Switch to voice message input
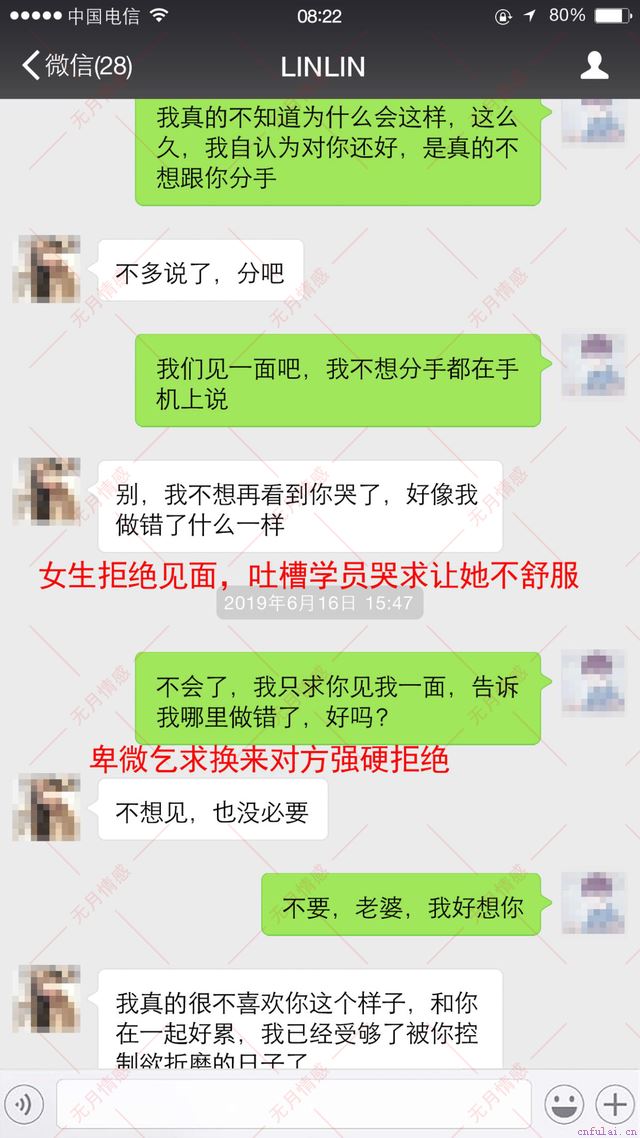The image size is (640, 1138). click(27, 1104)
